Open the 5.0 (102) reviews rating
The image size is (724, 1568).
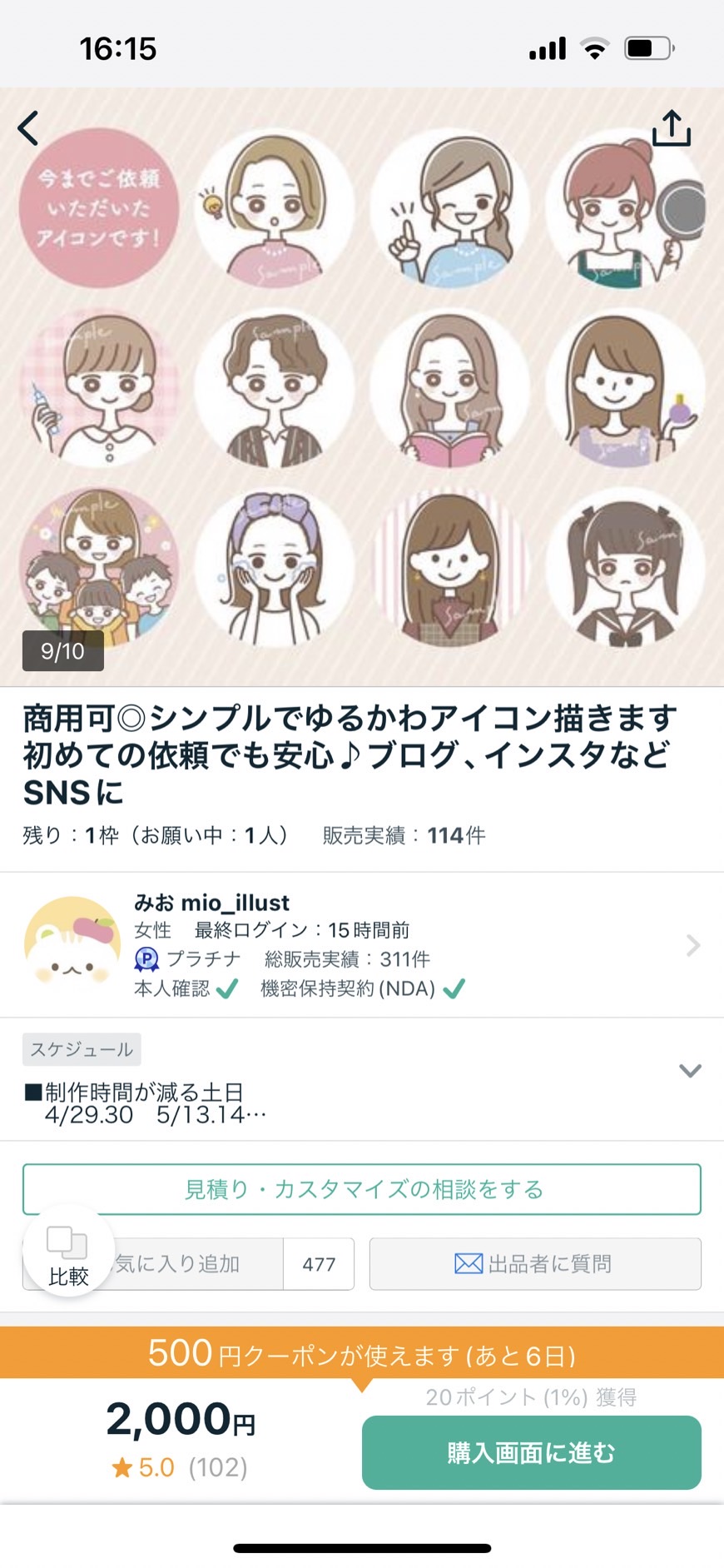tap(179, 1467)
